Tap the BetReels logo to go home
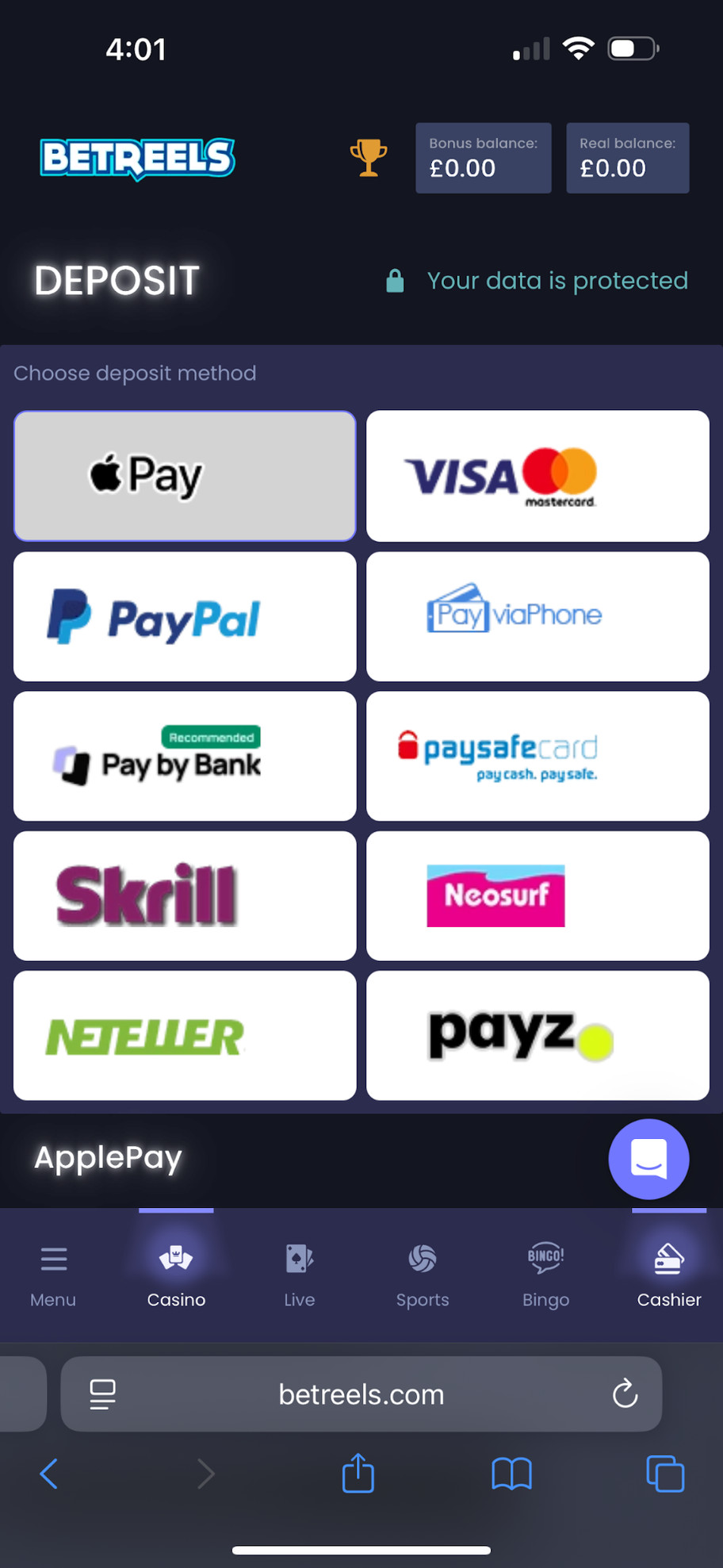Viewport: 723px width, 1568px height. [x=138, y=158]
